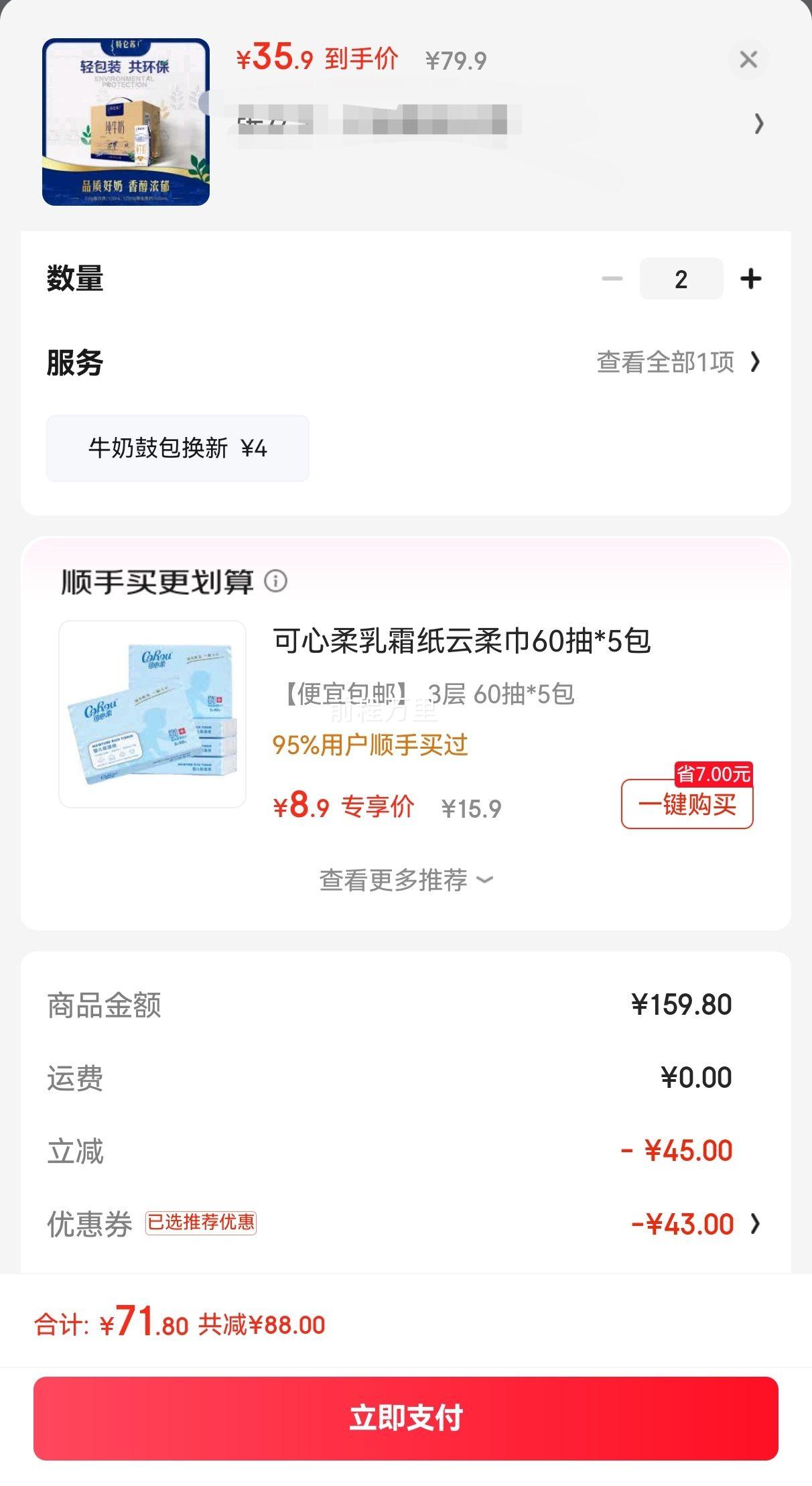Open the 可心柔 tissue product image
Screen dimensions: 812x1486
click(153, 714)
